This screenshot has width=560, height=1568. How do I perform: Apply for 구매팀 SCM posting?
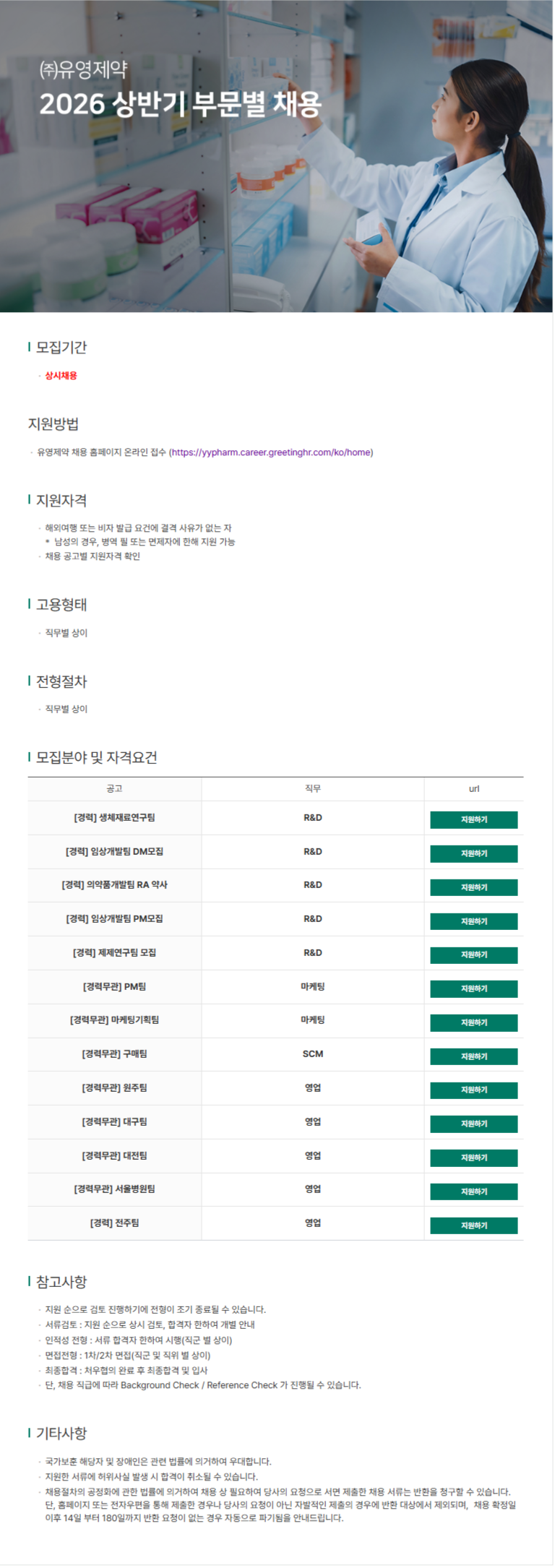click(x=473, y=1056)
